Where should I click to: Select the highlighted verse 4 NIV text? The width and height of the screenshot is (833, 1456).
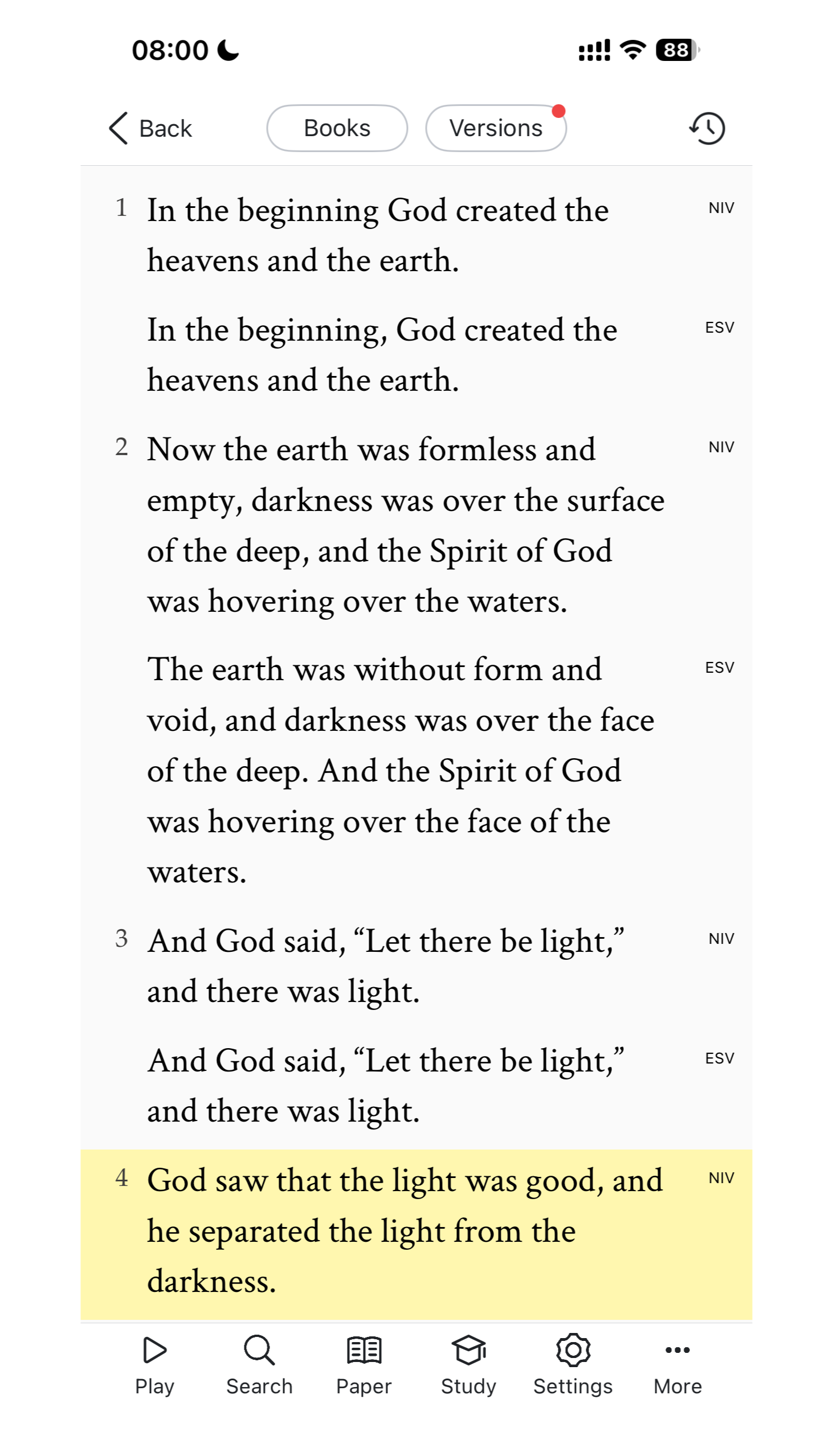tap(416, 1234)
